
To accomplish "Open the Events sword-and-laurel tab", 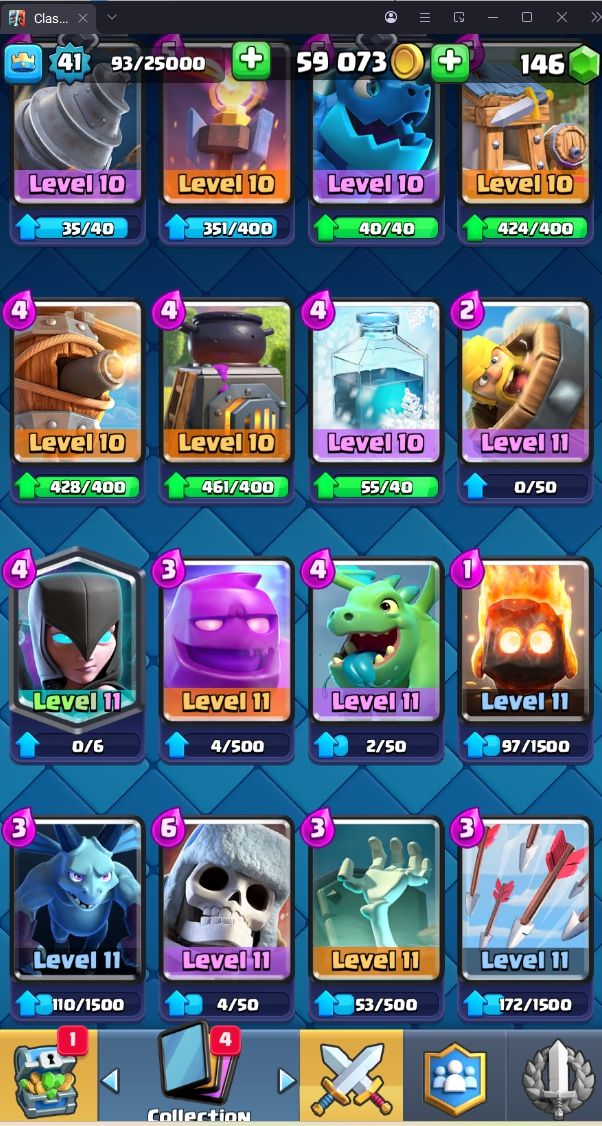I will tap(555, 1078).
